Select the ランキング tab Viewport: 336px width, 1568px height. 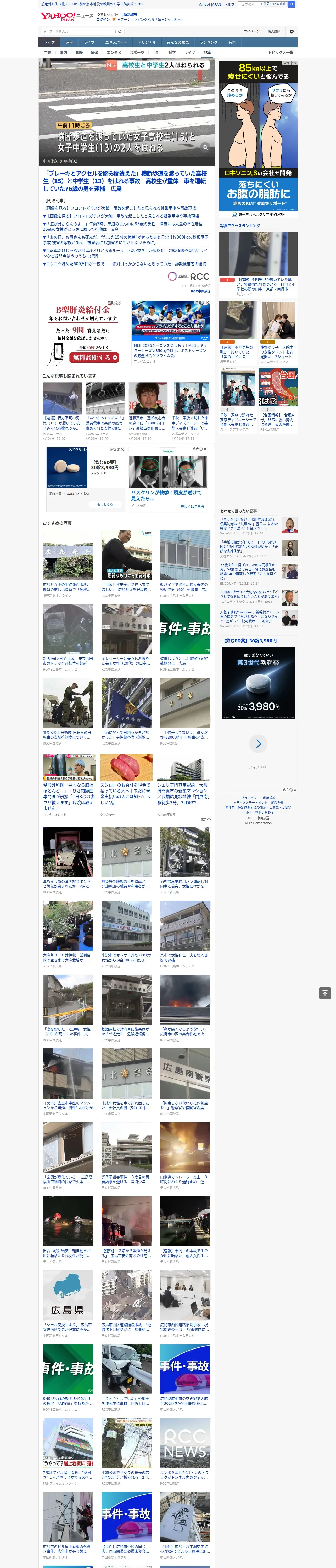[209, 43]
